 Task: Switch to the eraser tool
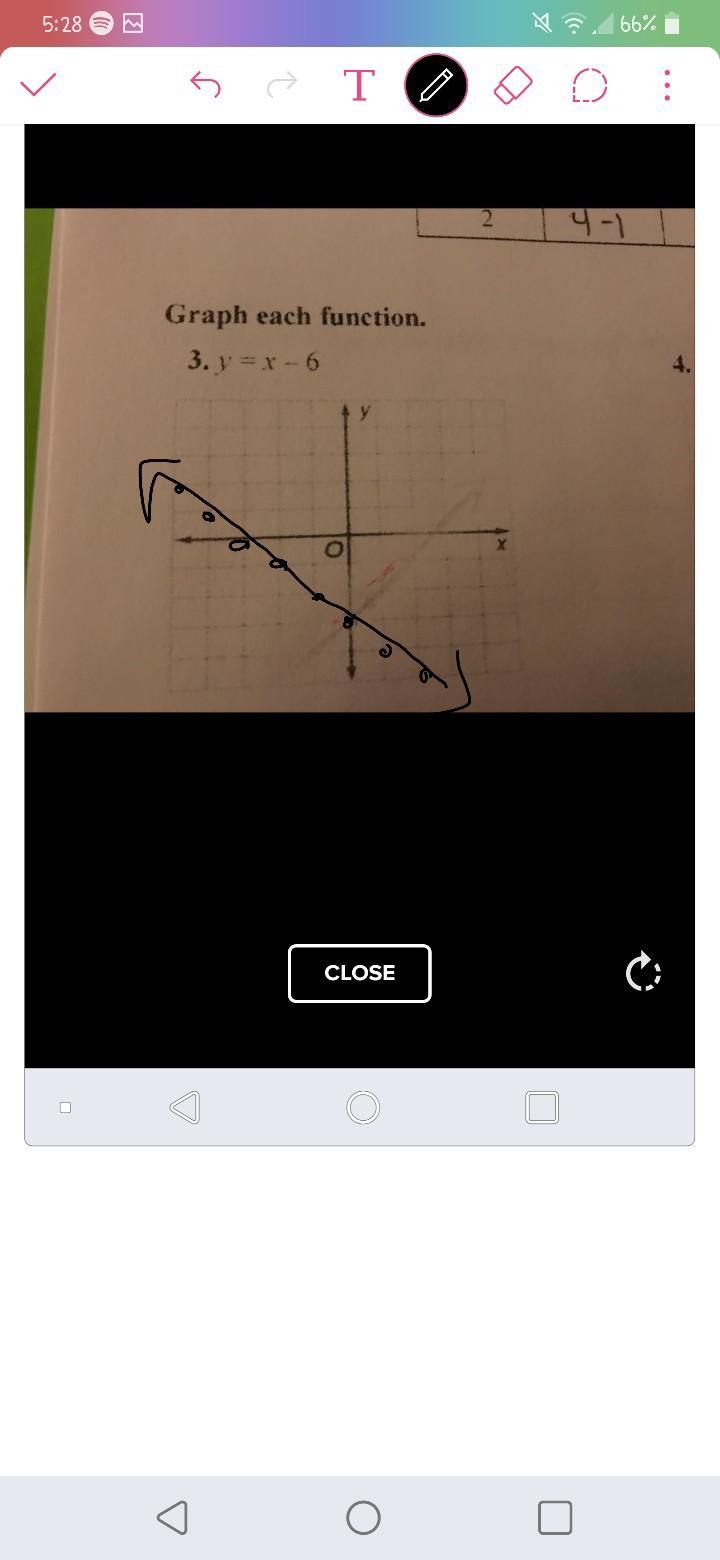point(513,86)
